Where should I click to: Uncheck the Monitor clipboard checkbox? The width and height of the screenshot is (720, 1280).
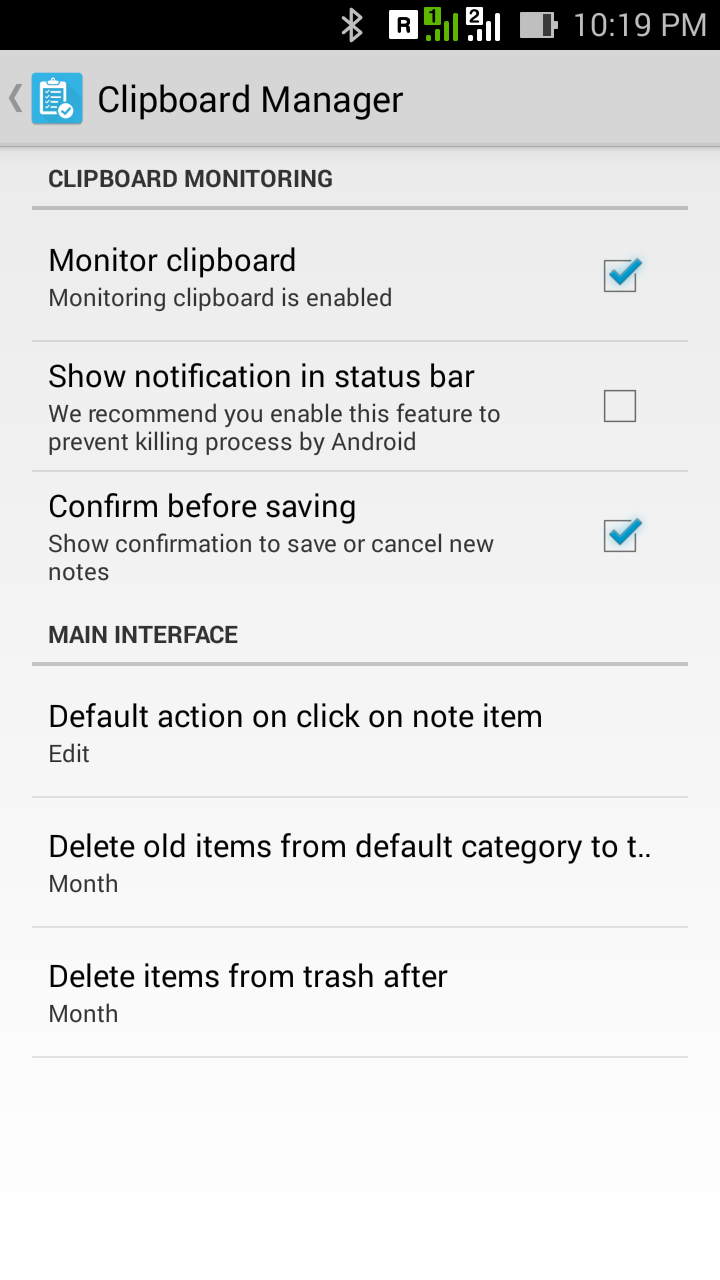tap(620, 275)
